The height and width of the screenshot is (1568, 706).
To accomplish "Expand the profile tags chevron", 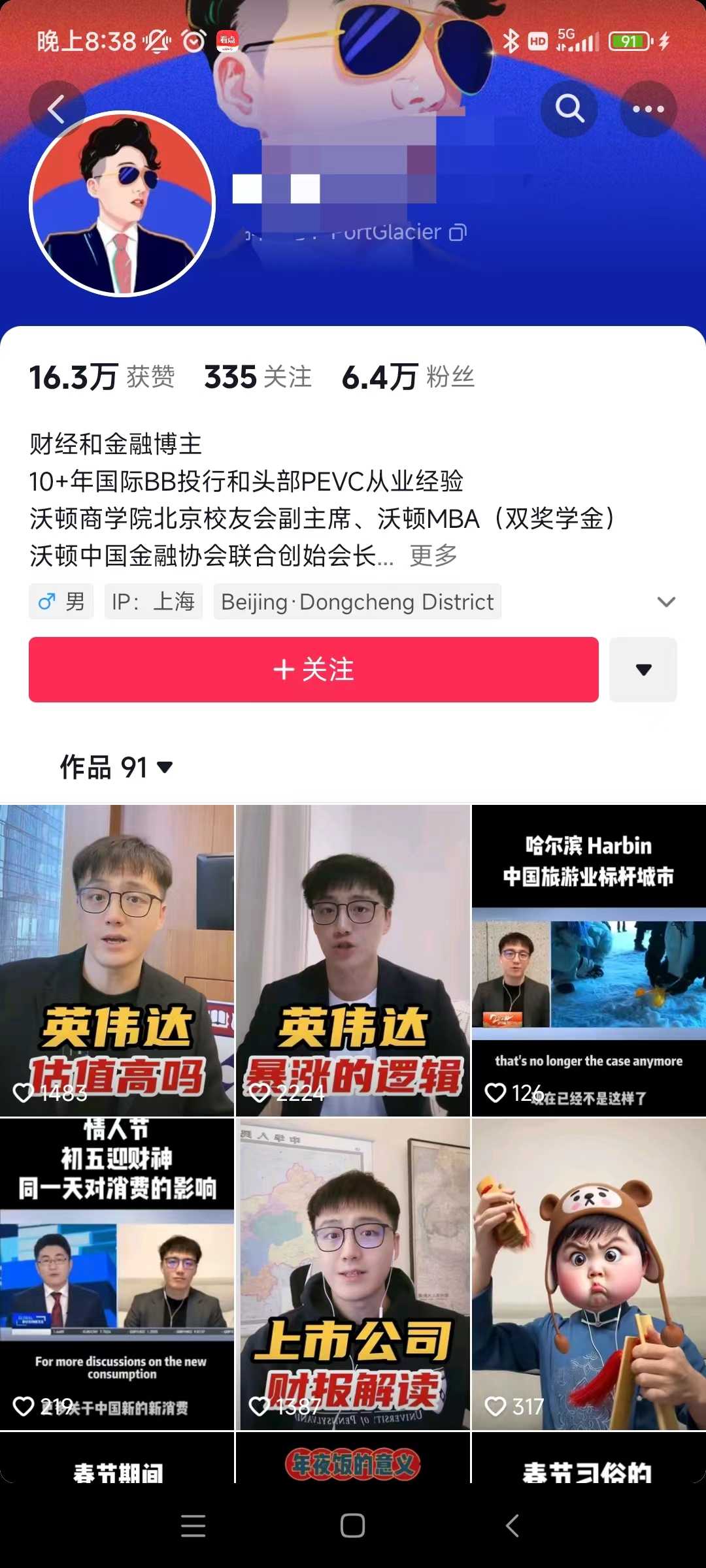I will click(x=665, y=602).
